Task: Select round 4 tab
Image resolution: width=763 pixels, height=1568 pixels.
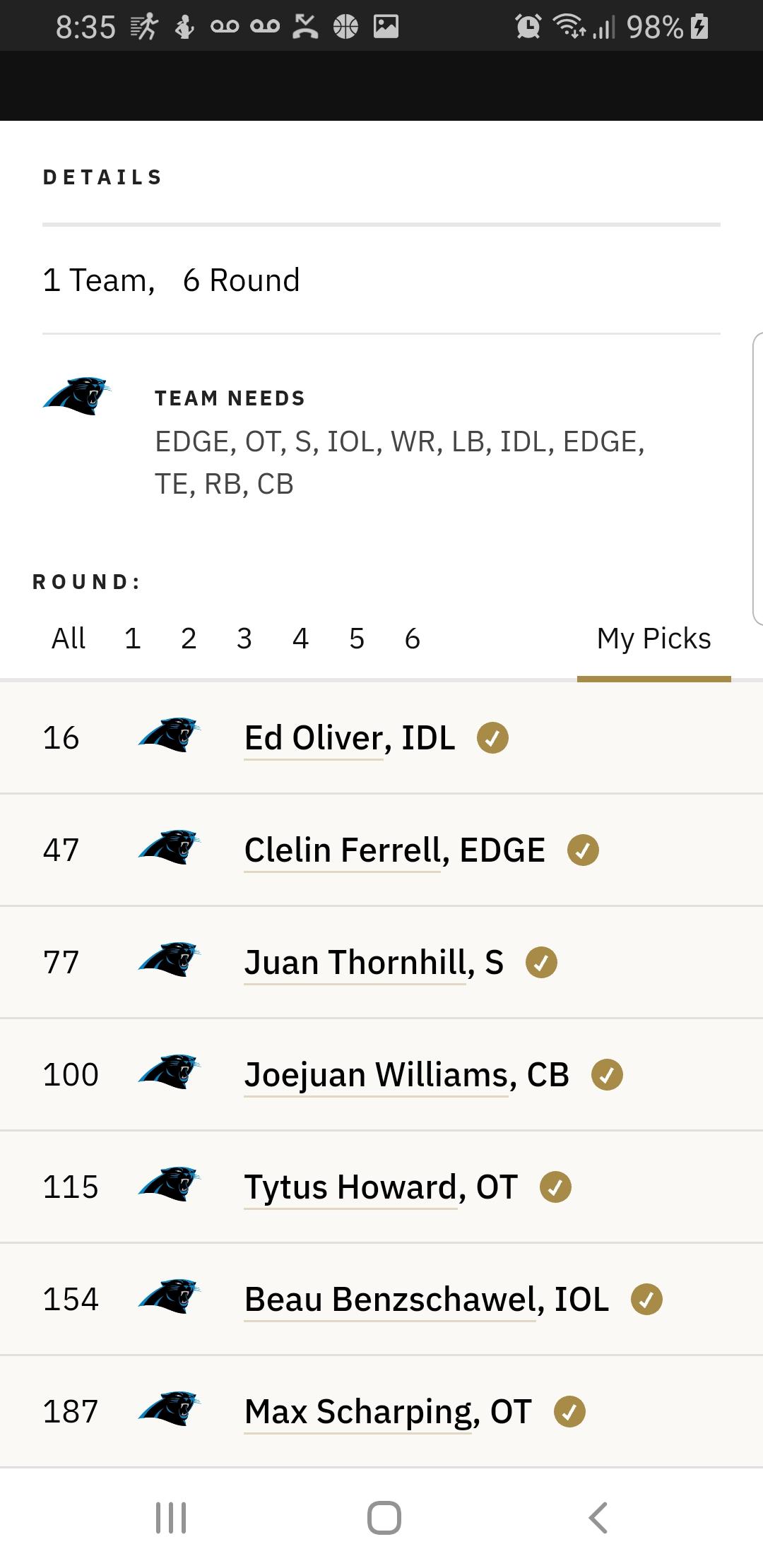Action: tap(300, 639)
